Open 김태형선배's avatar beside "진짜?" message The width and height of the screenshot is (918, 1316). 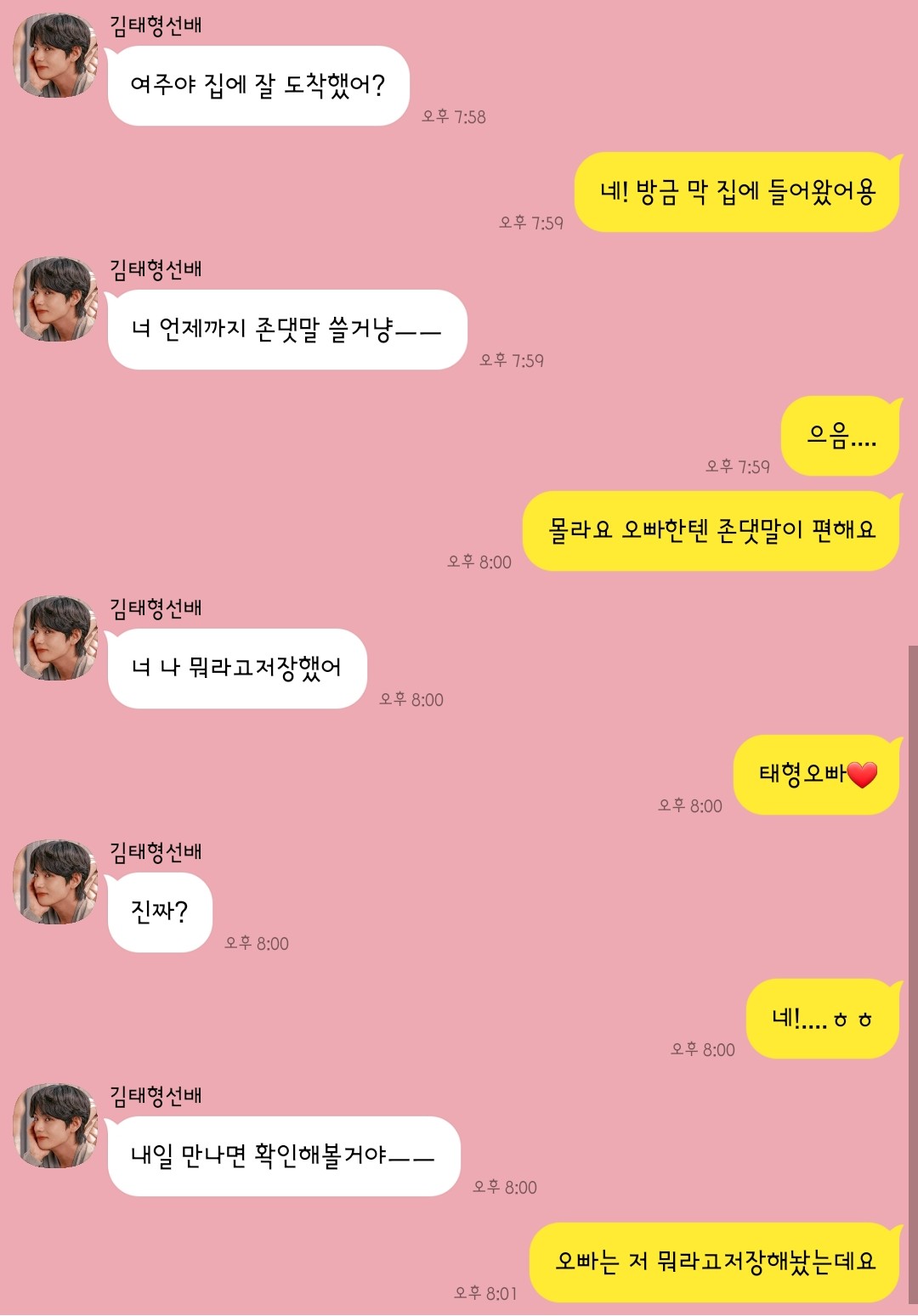click(55, 882)
